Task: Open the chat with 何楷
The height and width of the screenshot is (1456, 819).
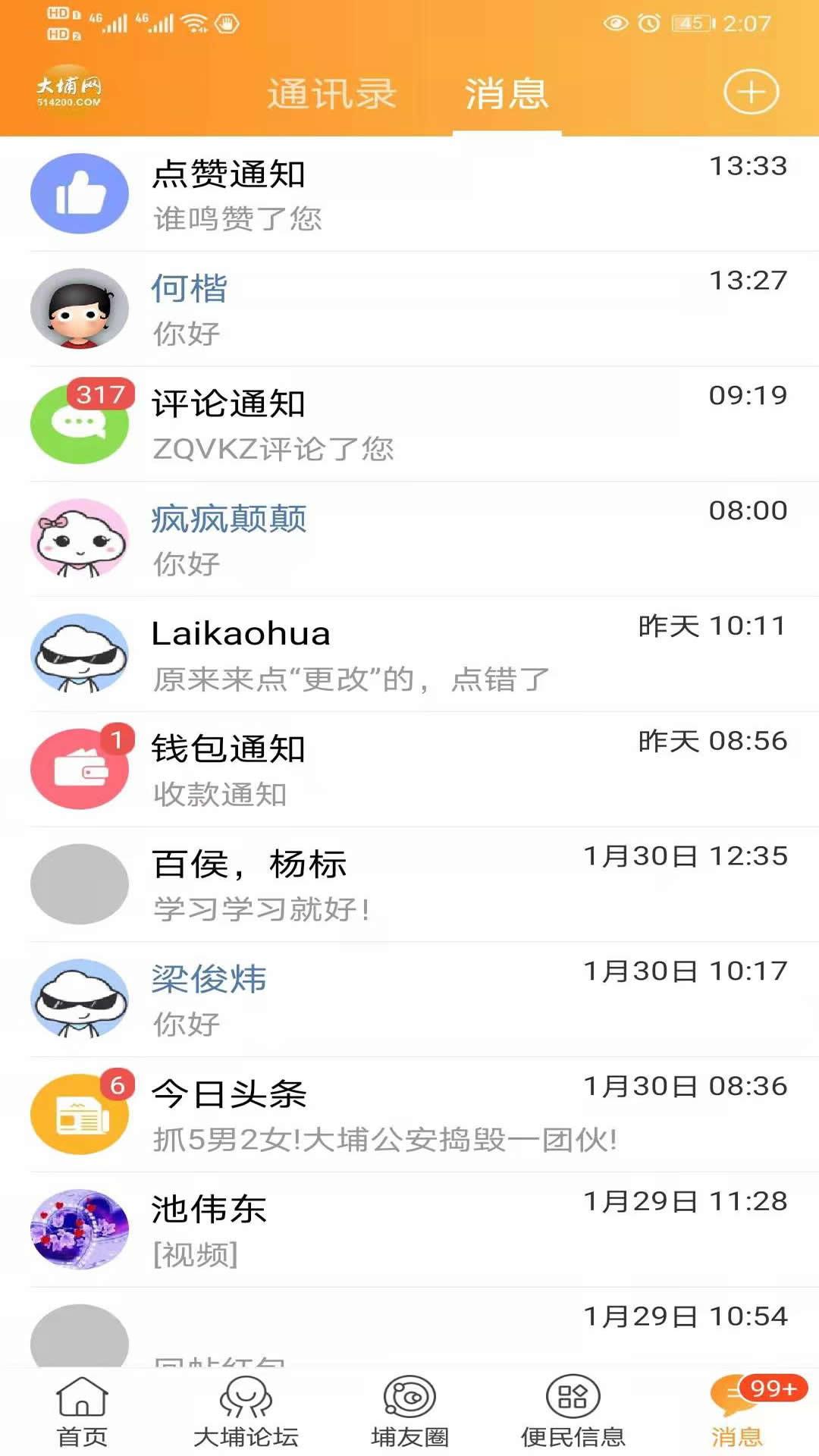Action: coord(409,307)
